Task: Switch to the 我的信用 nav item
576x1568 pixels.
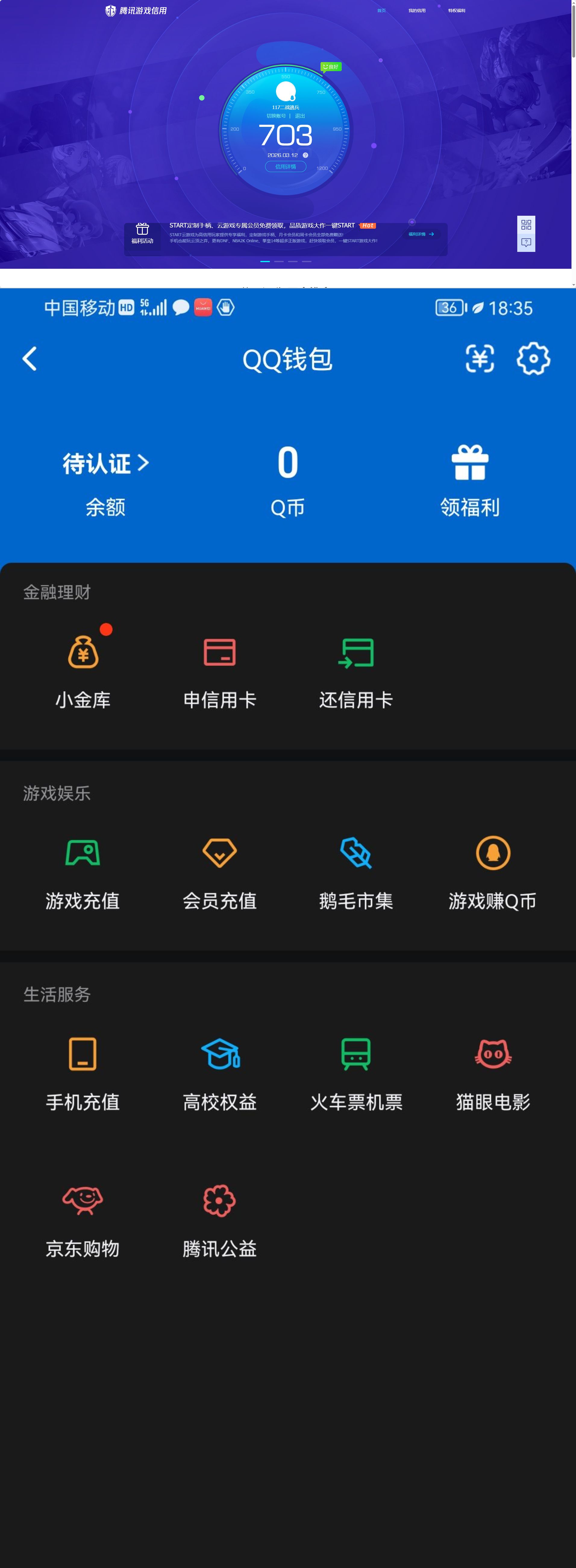Action: 415,10
